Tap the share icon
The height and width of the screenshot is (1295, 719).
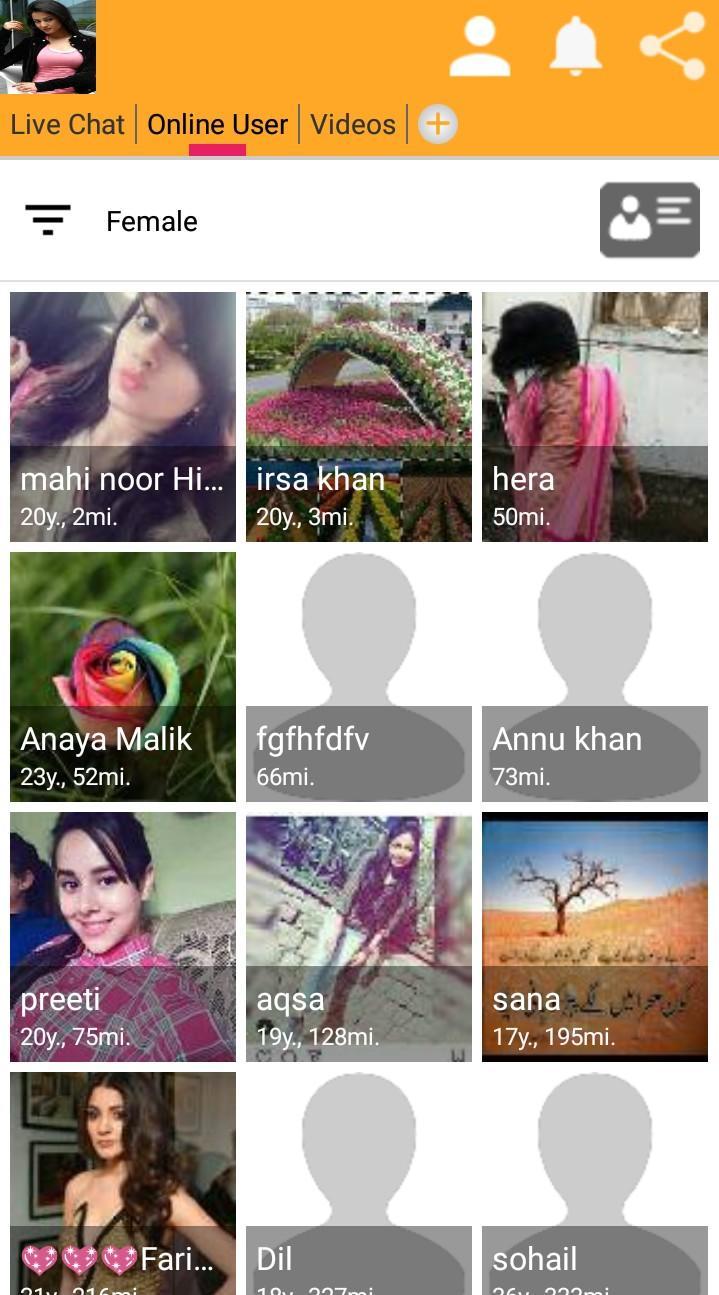point(673,45)
